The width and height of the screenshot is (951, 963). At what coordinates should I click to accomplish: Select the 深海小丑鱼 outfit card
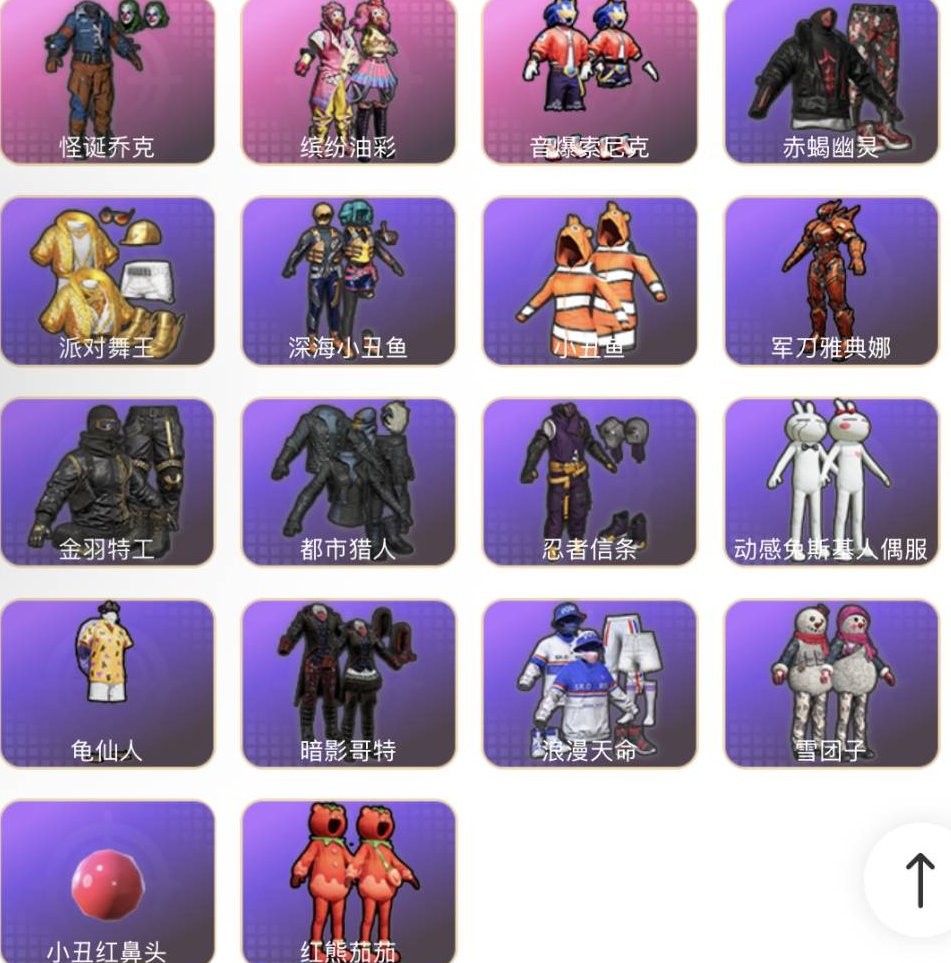(348, 281)
